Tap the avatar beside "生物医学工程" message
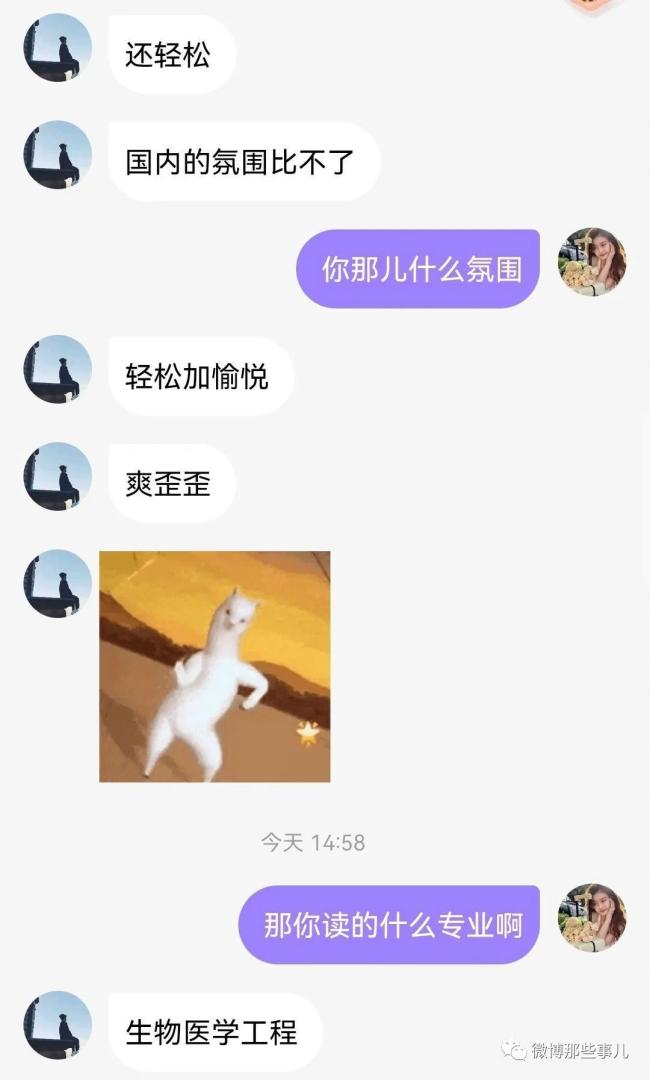The image size is (650, 1080). click(57, 1024)
